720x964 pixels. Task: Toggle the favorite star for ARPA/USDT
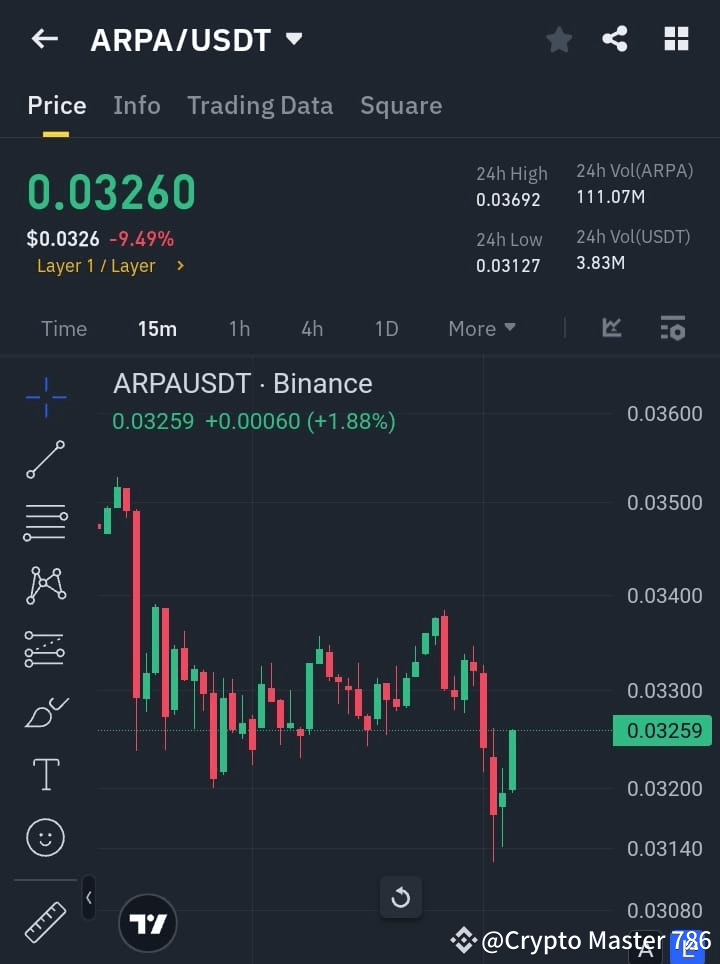click(x=559, y=39)
